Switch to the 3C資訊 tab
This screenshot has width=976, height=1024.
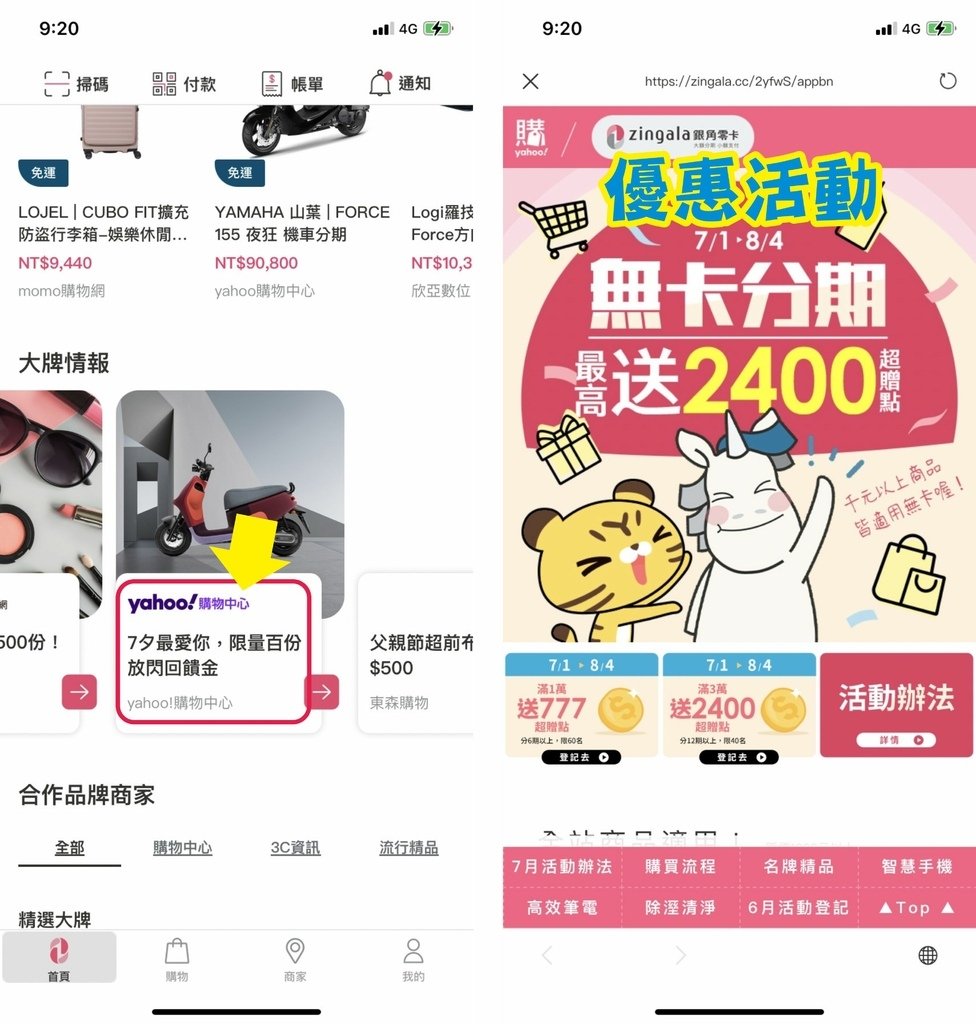tap(295, 848)
